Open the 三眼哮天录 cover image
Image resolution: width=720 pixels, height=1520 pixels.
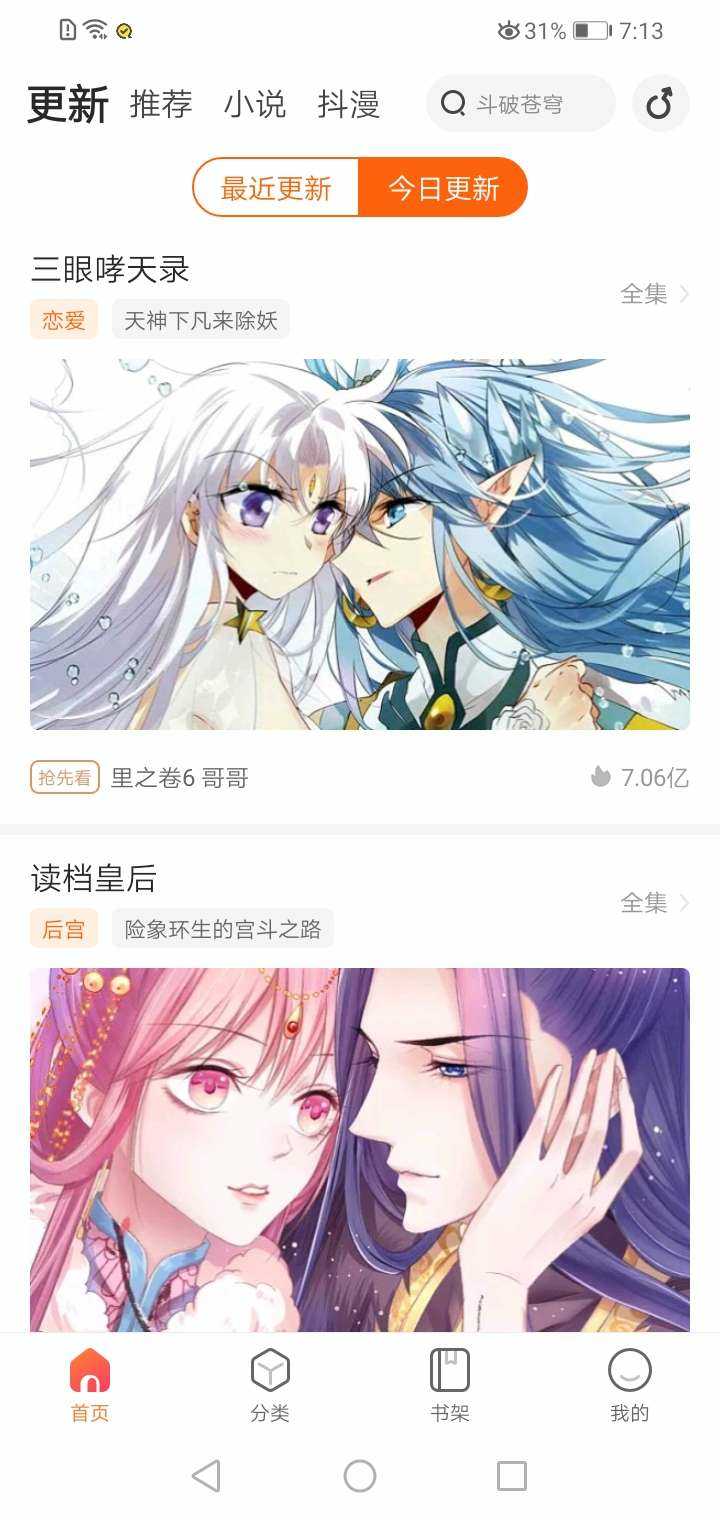point(360,544)
